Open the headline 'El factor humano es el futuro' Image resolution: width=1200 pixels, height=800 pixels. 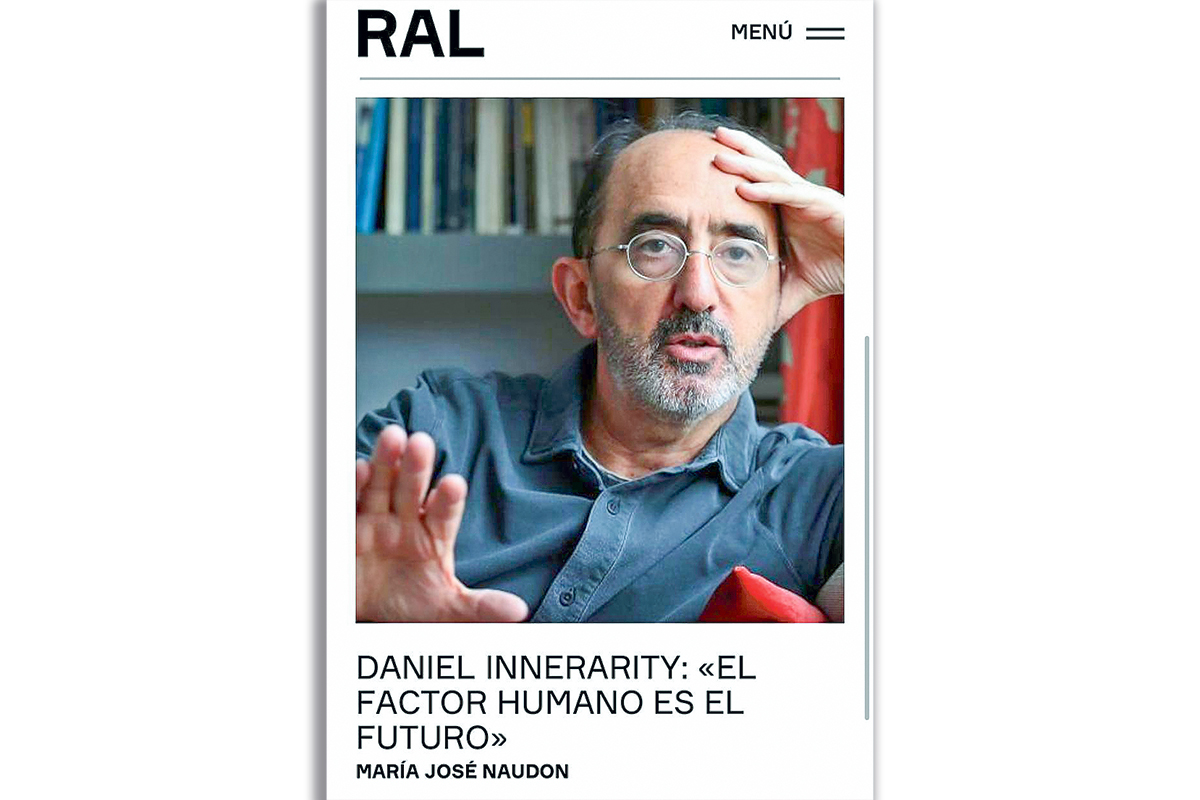tap(555, 702)
